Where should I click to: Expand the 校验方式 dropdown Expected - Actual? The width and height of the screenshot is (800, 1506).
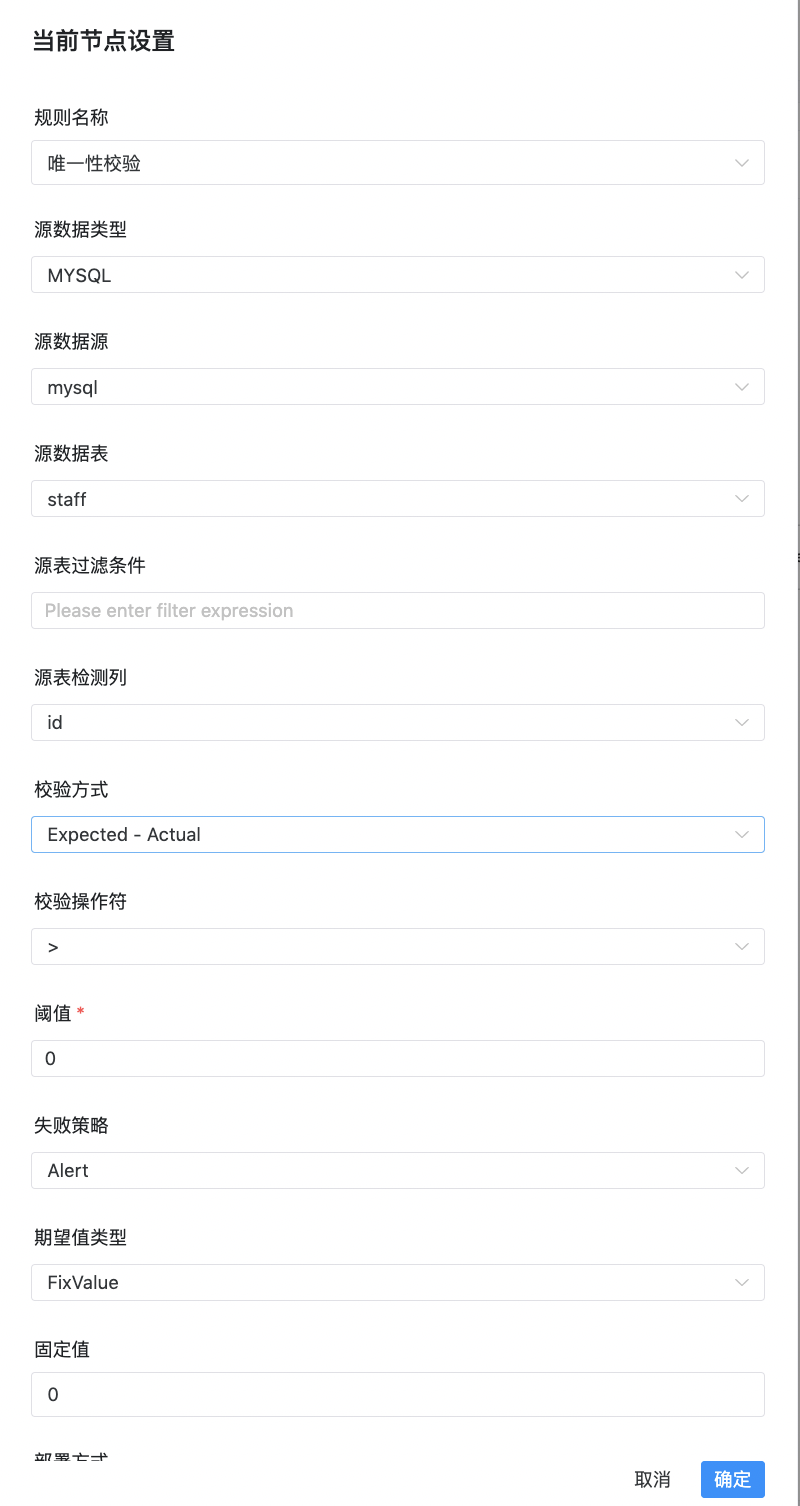pyautogui.click(x=398, y=835)
